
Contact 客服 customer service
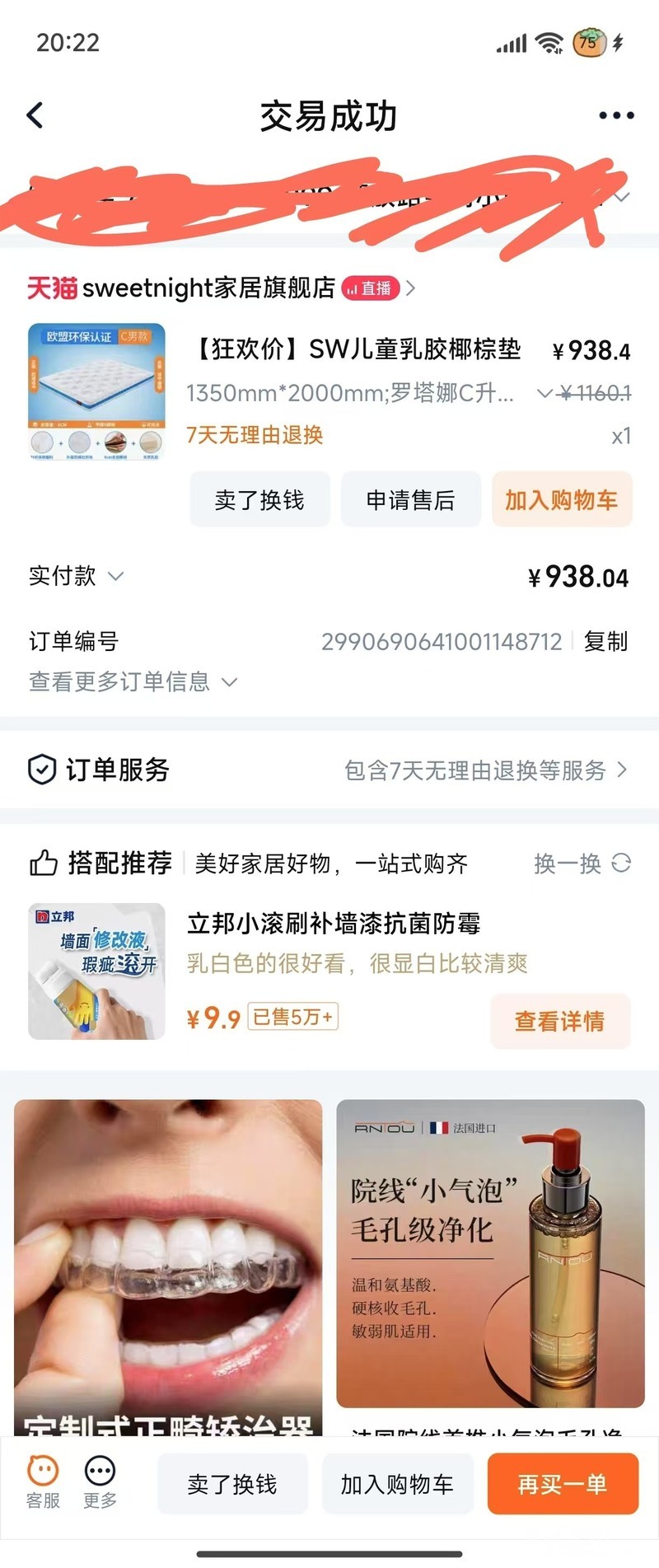point(43,1482)
